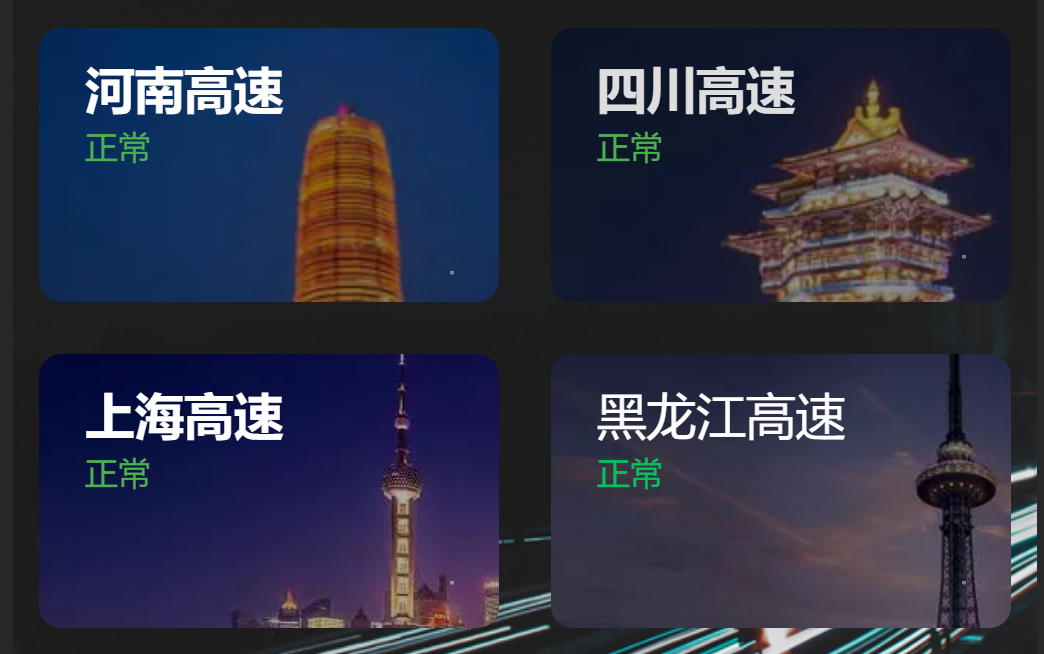Image resolution: width=1044 pixels, height=654 pixels.
Task: Select the 四川高速 card
Action: point(780,165)
